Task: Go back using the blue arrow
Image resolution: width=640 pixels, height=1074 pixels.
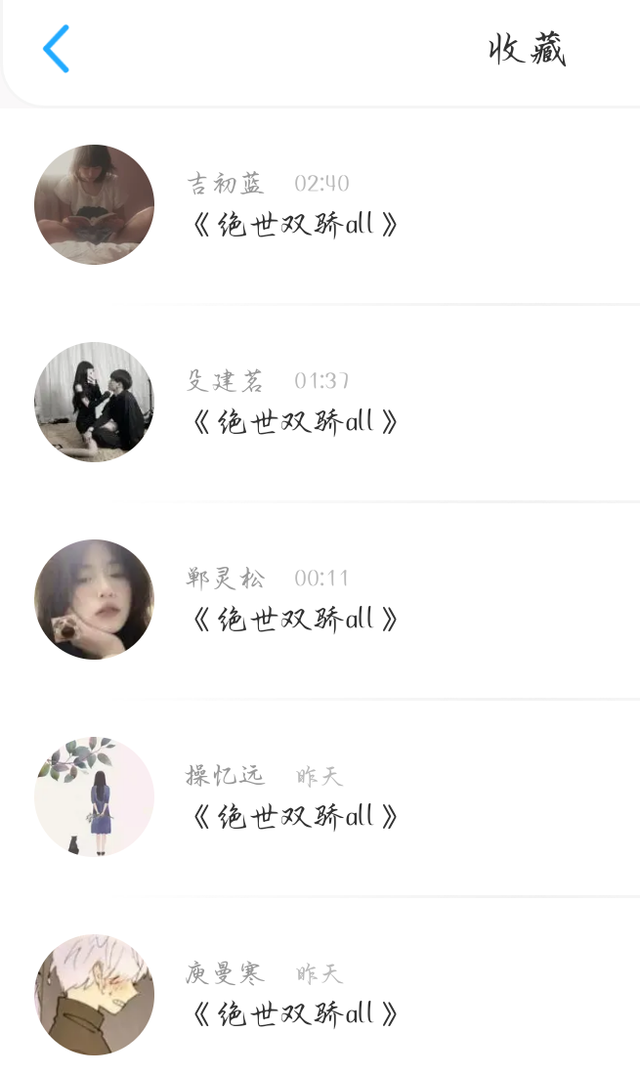Action: [56, 49]
